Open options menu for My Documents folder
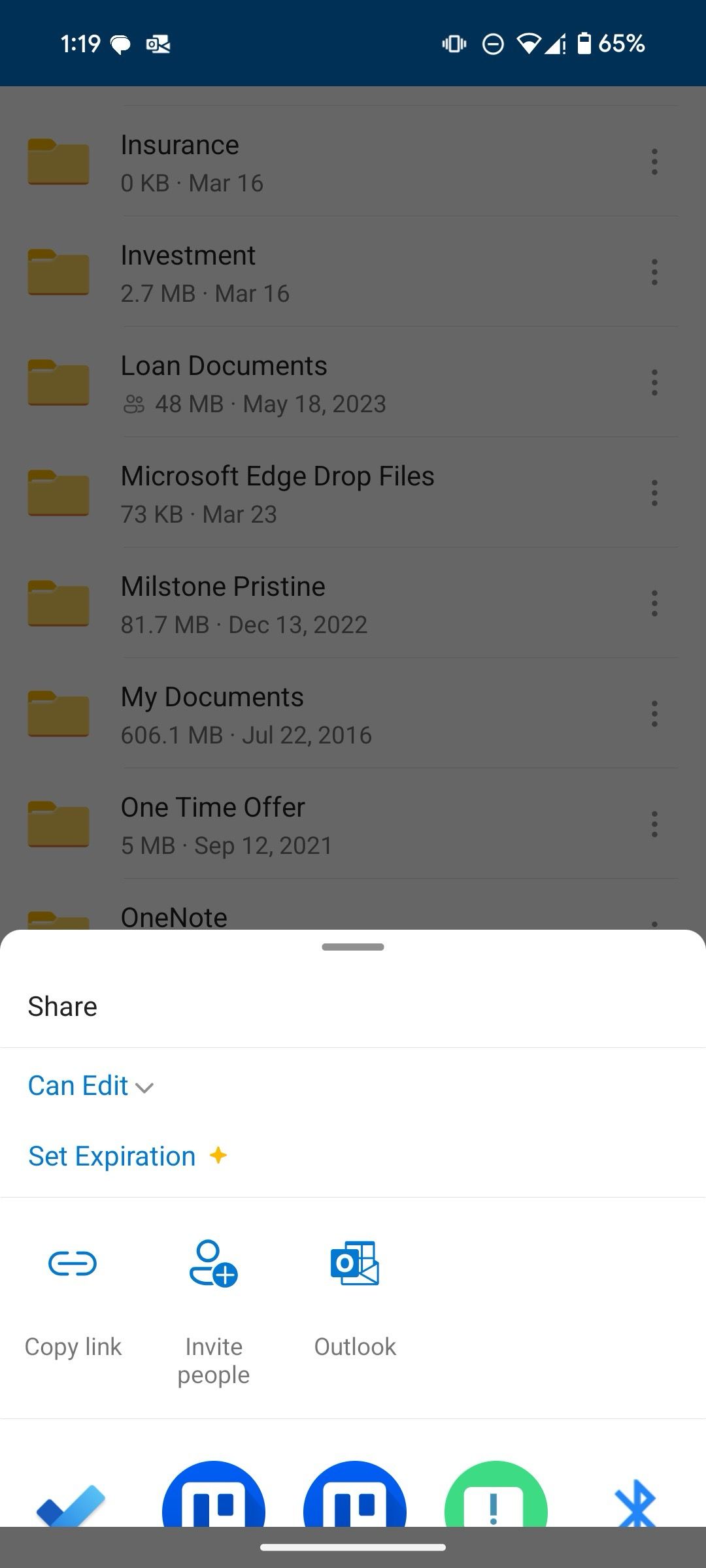The image size is (706, 1568). click(x=655, y=714)
